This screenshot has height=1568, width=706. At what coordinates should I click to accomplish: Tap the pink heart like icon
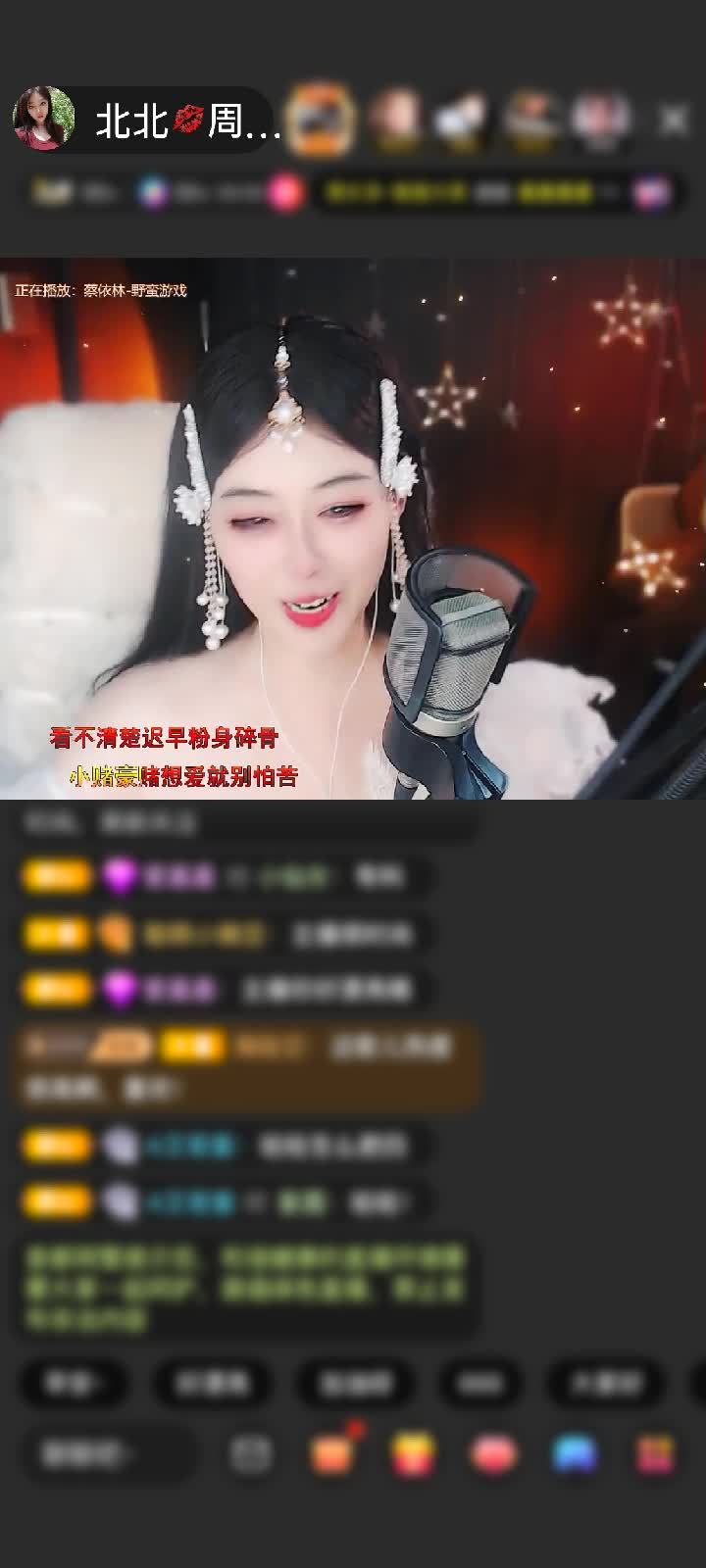point(493,1454)
